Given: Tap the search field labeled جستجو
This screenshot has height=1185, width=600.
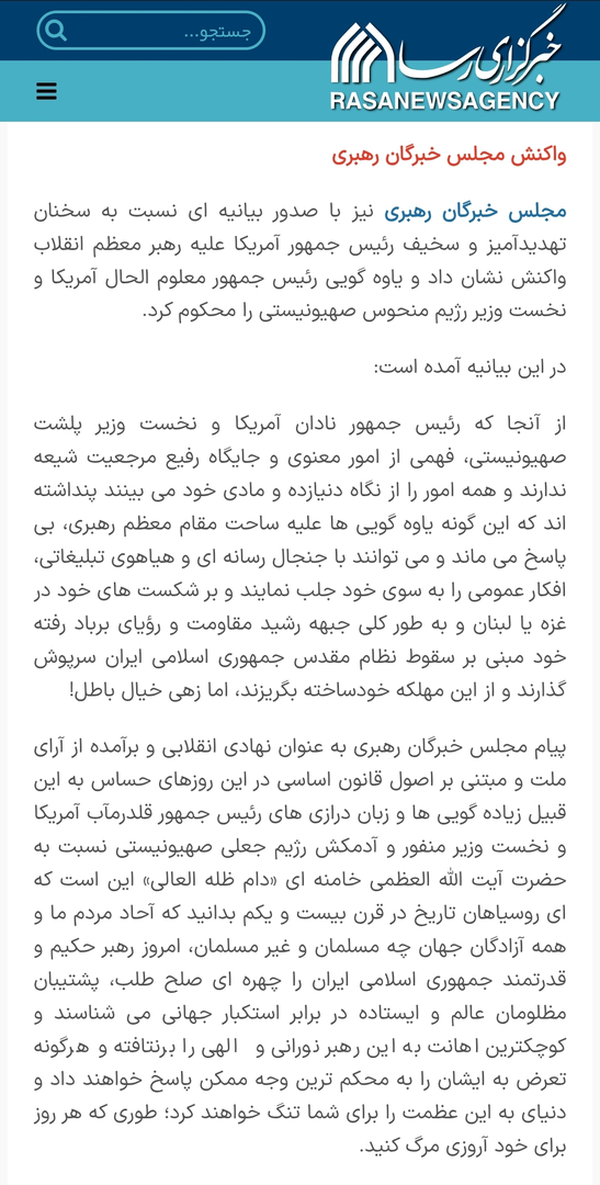Looking at the screenshot, I should tap(151, 31).
